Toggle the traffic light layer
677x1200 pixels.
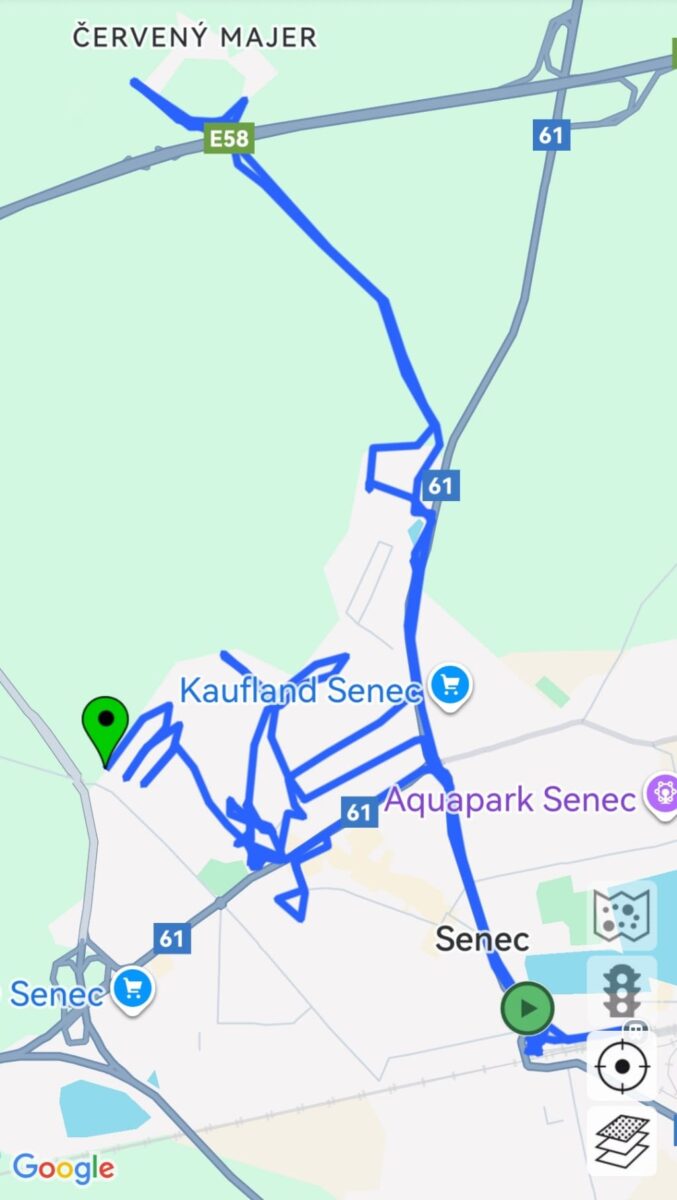622,991
